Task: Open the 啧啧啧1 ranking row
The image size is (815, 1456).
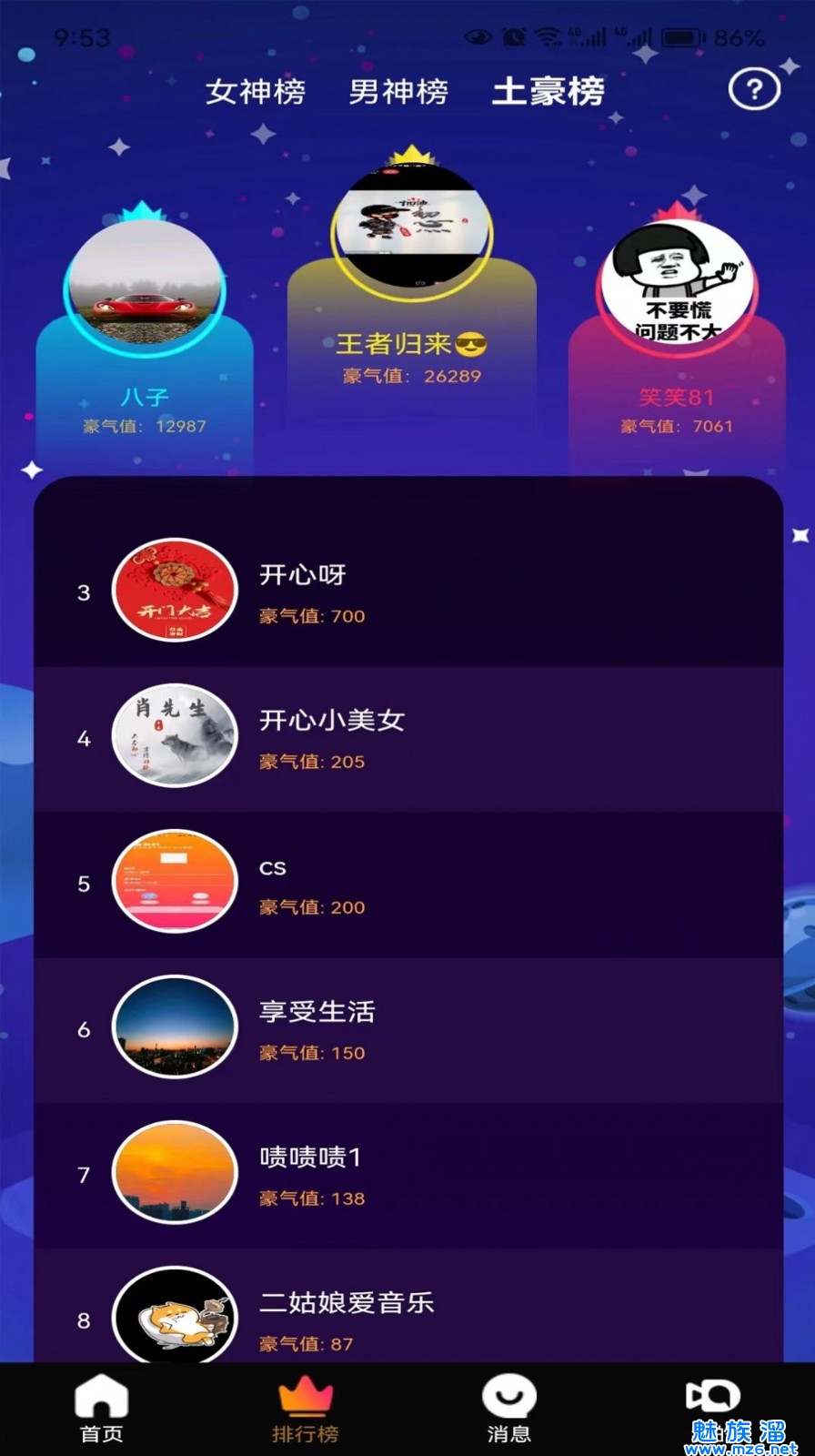Action: click(408, 1176)
